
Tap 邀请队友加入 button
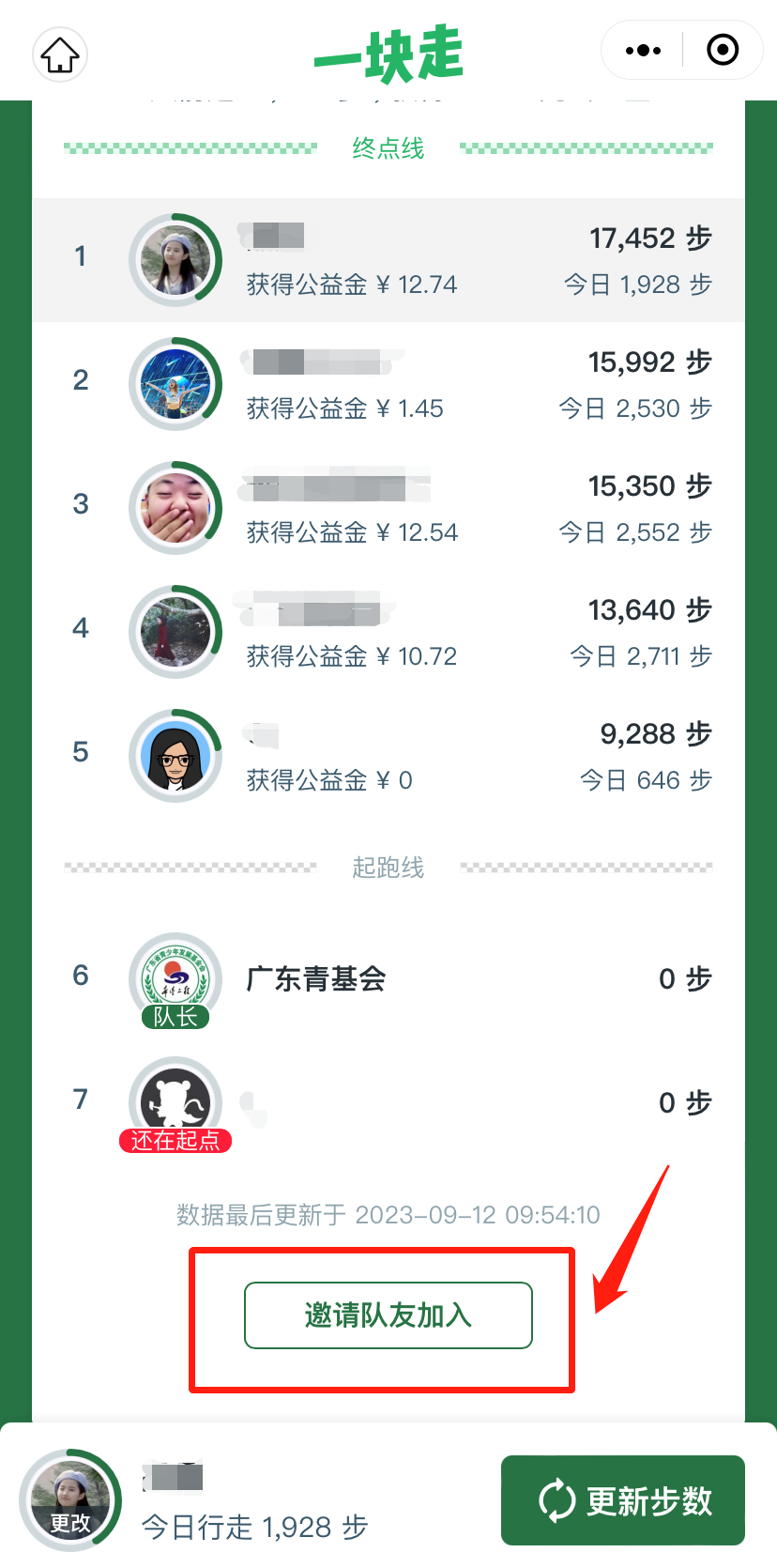tap(388, 1314)
